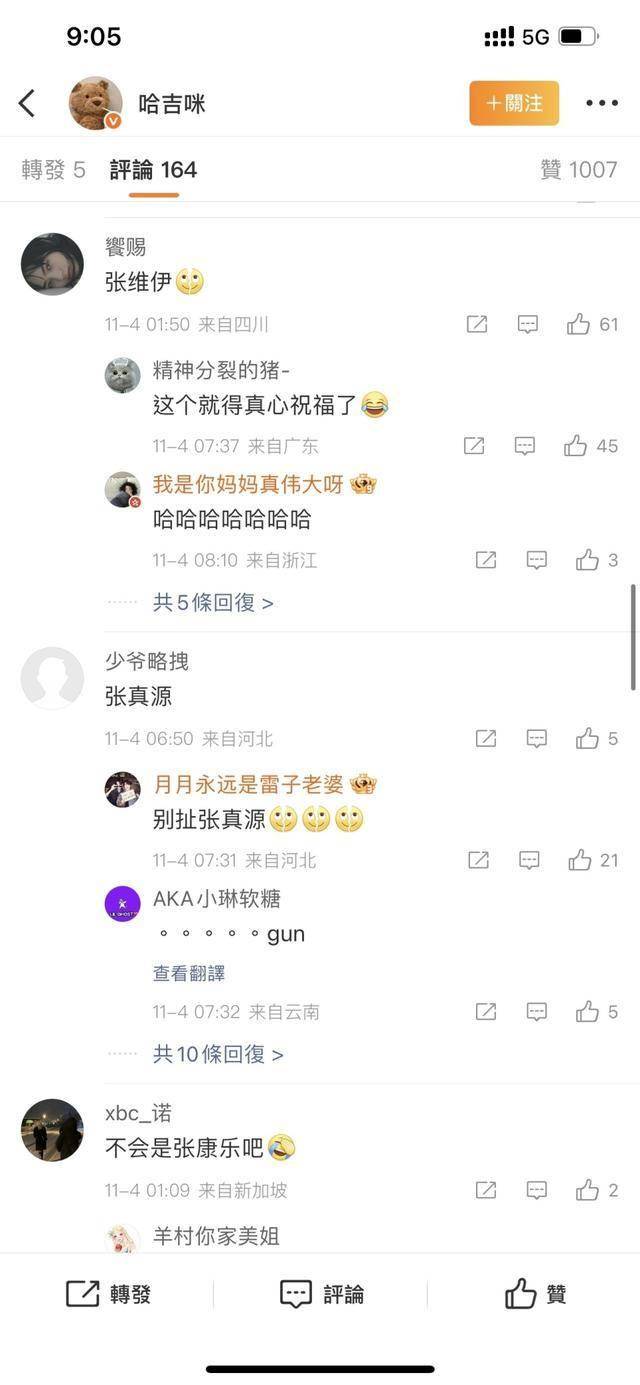Go back using the top-left arrow

27,103
